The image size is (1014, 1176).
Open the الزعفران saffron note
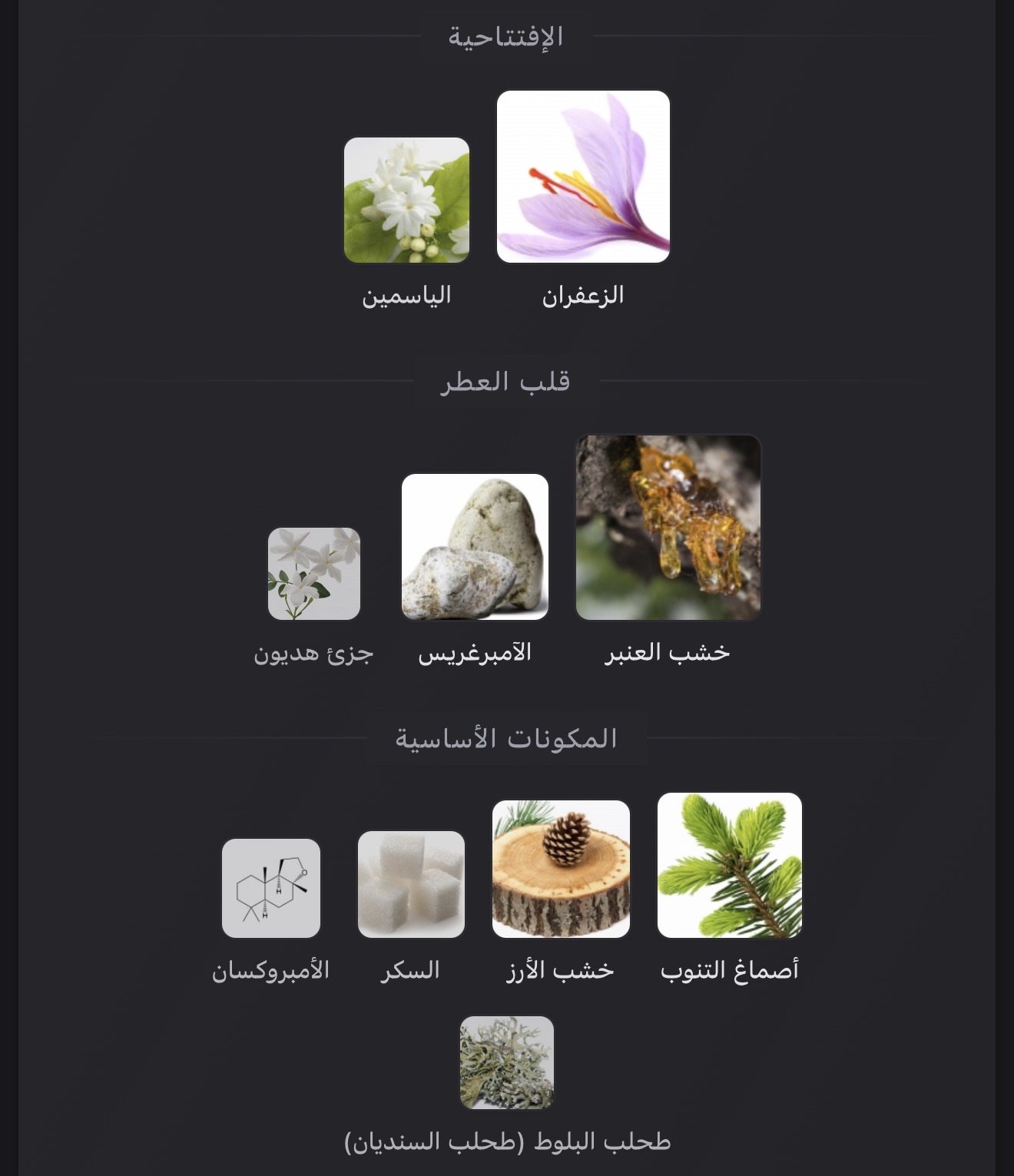(583, 177)
